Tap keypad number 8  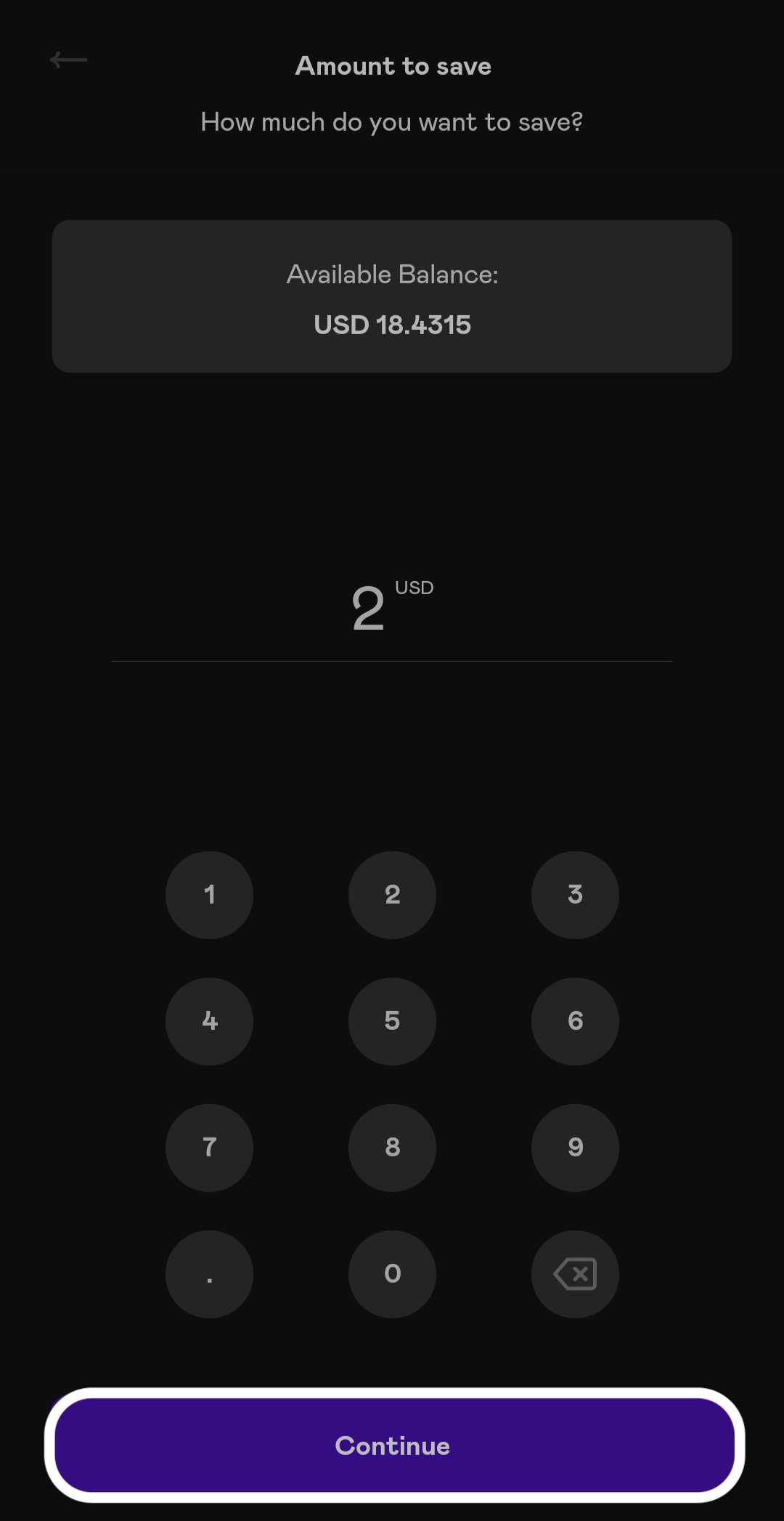pyautogui.click(x=392, y=1148)
